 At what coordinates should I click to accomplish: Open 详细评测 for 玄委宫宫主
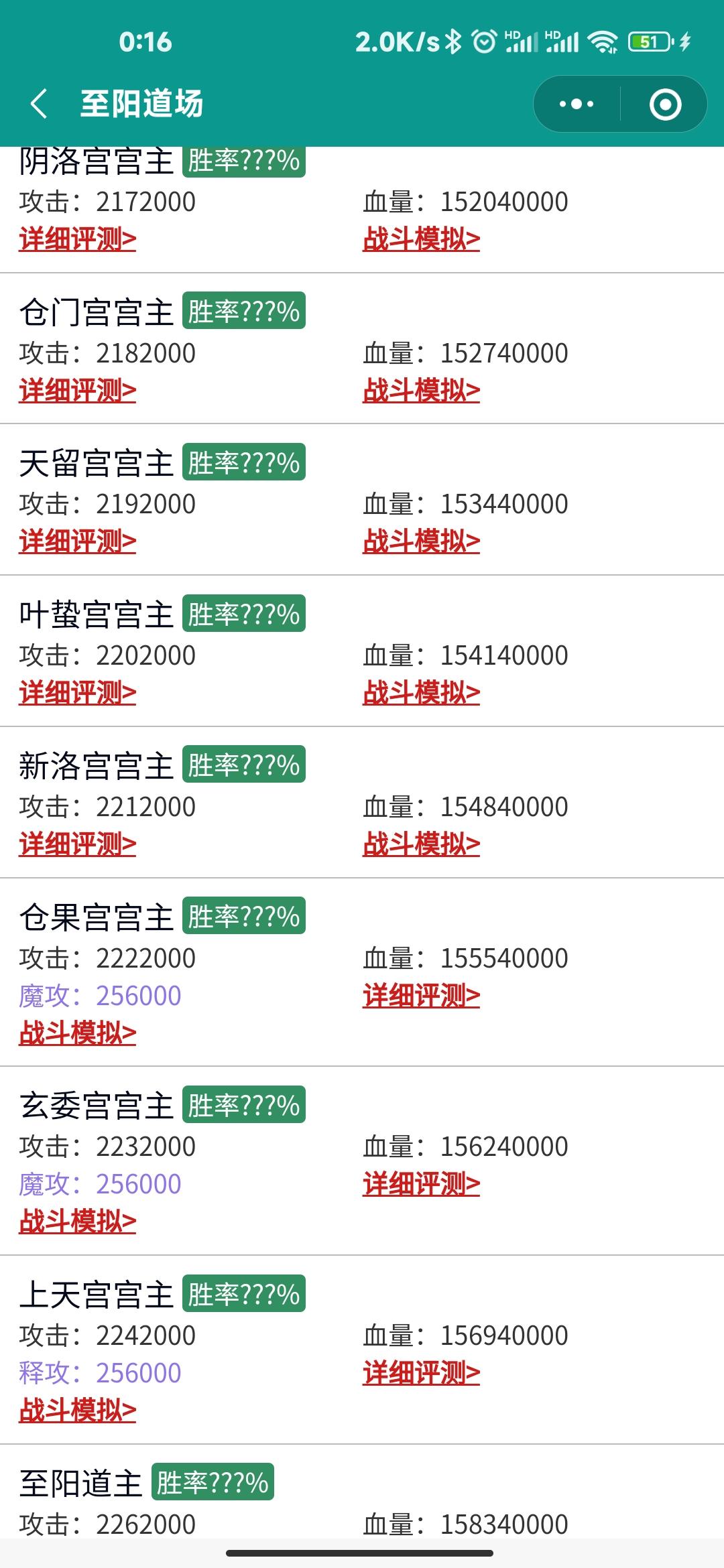(422, 1184)
